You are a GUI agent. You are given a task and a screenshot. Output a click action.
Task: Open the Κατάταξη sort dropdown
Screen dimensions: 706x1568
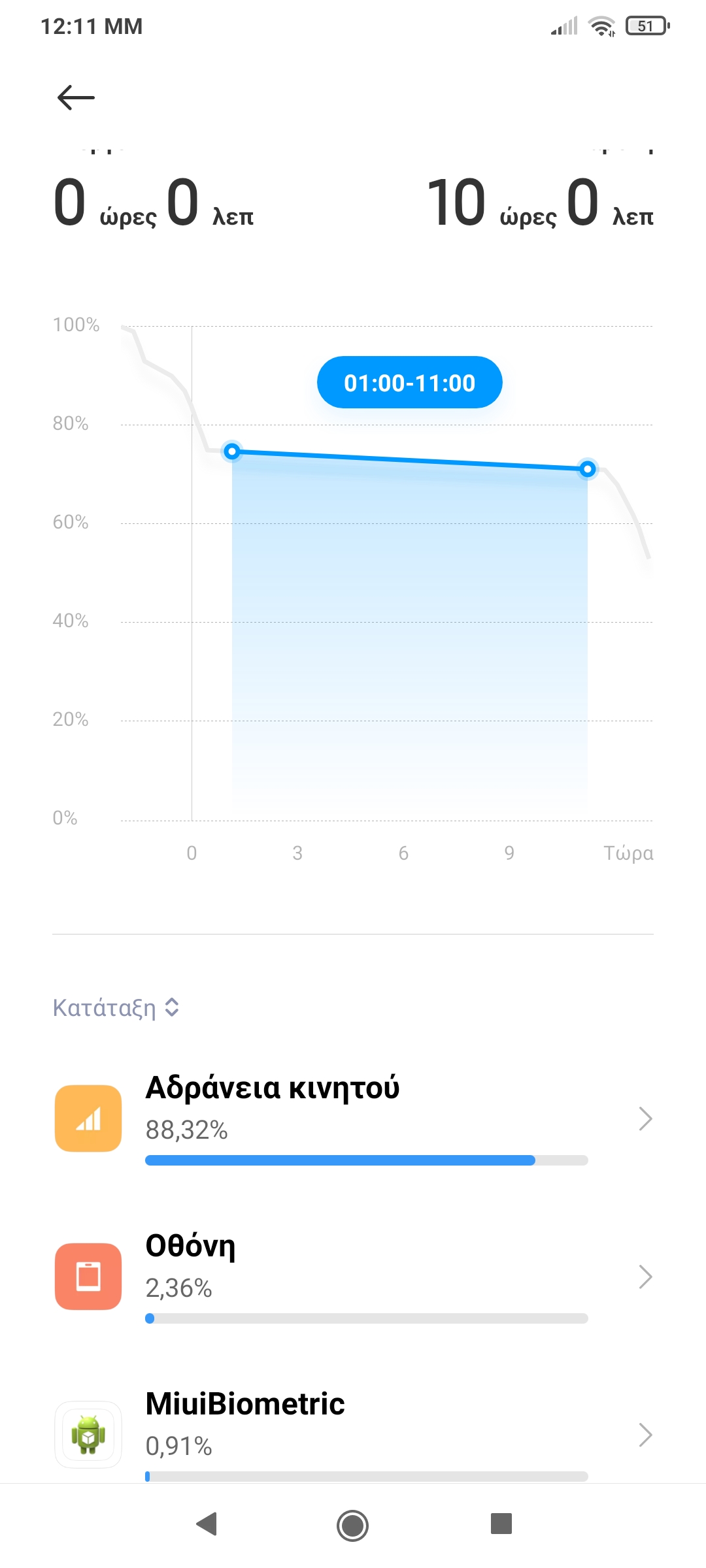[x=116, y=1007]
